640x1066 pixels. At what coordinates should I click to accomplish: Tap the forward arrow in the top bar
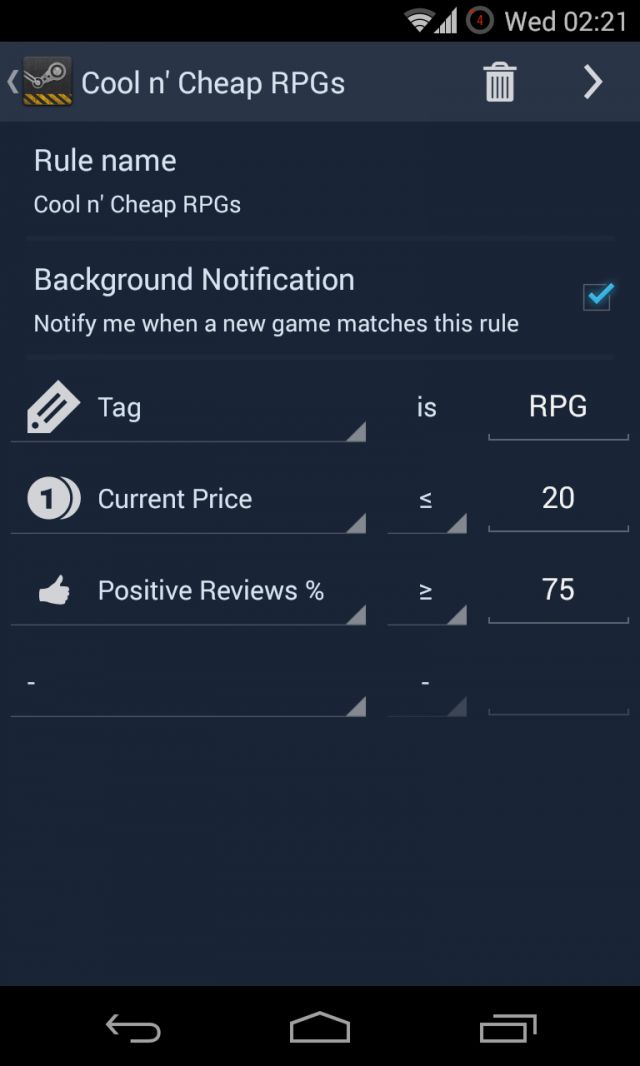click(x=593, y=82)
